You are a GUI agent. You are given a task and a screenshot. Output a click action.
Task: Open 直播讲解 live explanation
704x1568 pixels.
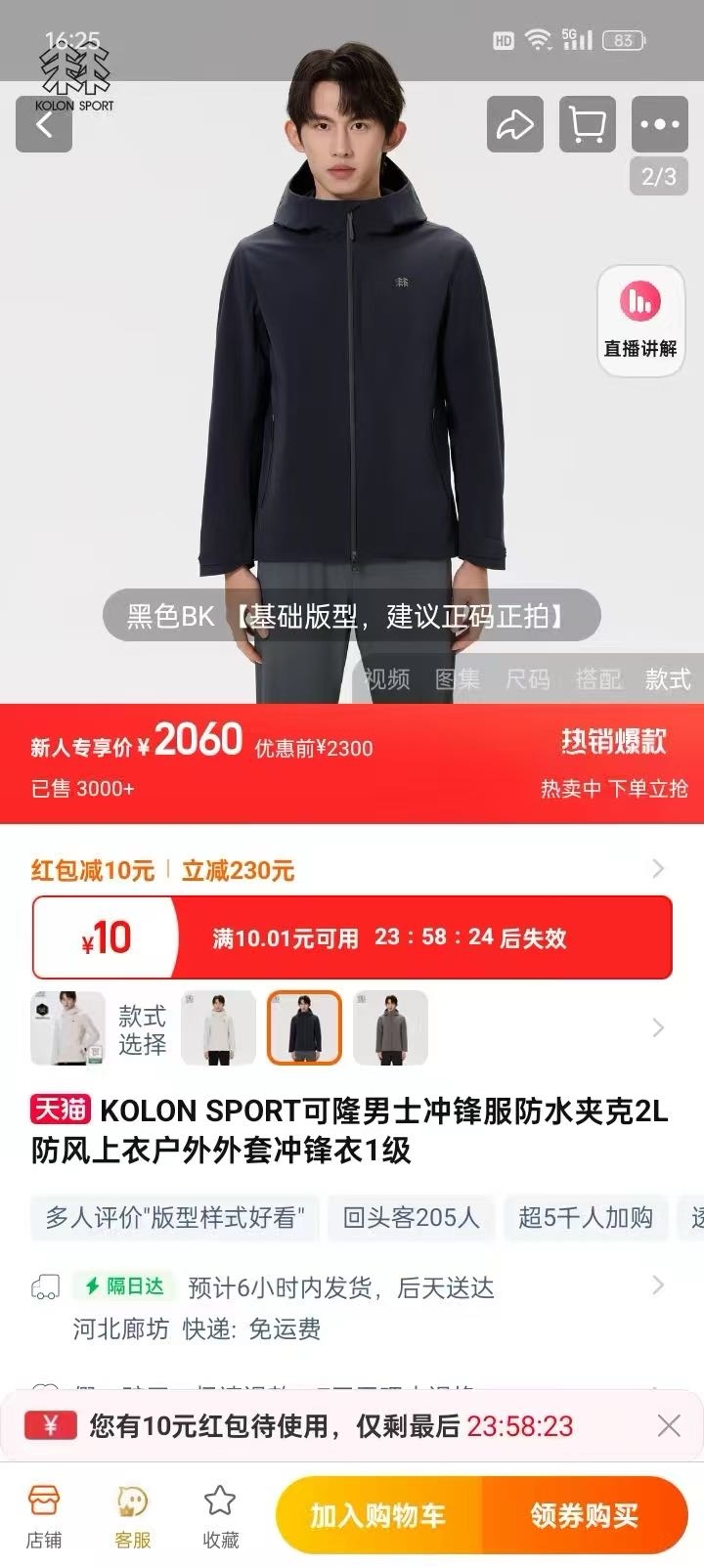(640, 320)
